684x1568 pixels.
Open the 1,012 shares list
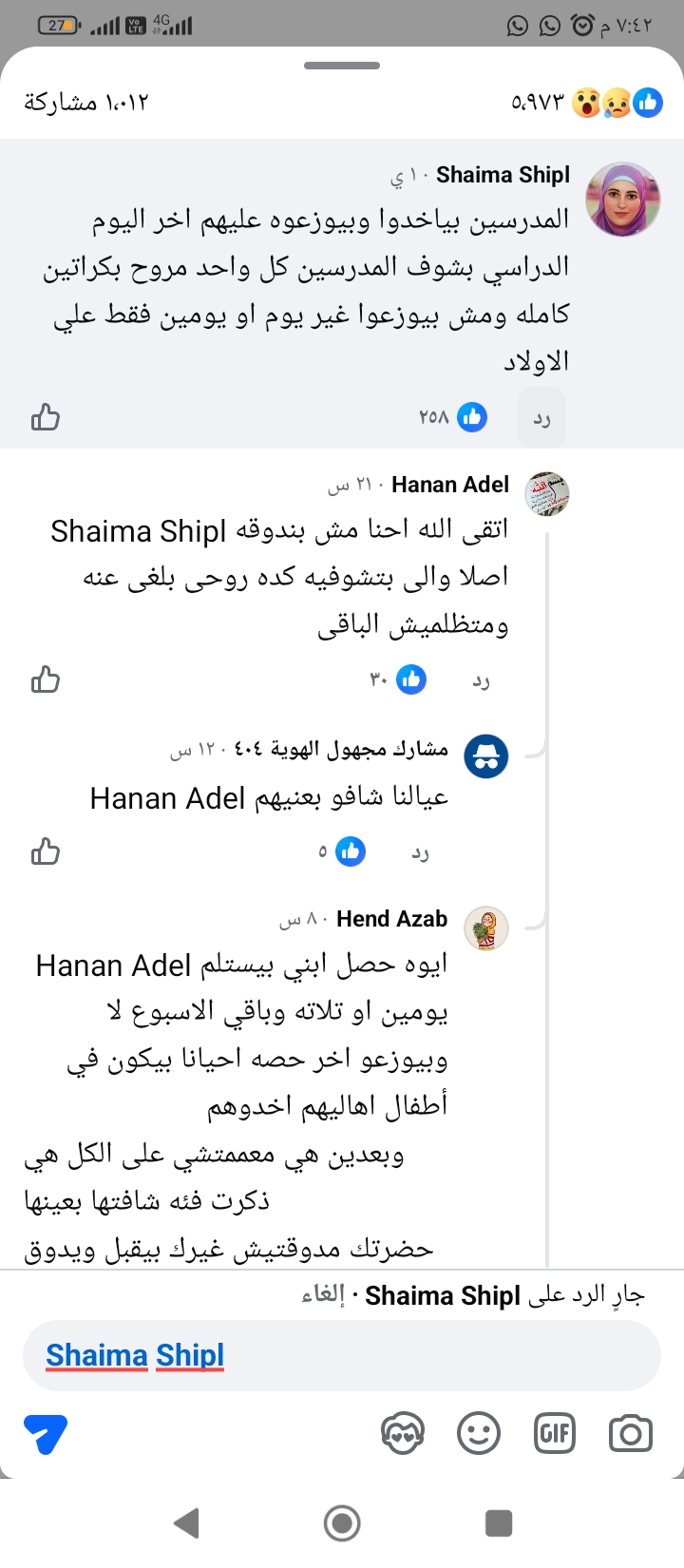[86, 103]
